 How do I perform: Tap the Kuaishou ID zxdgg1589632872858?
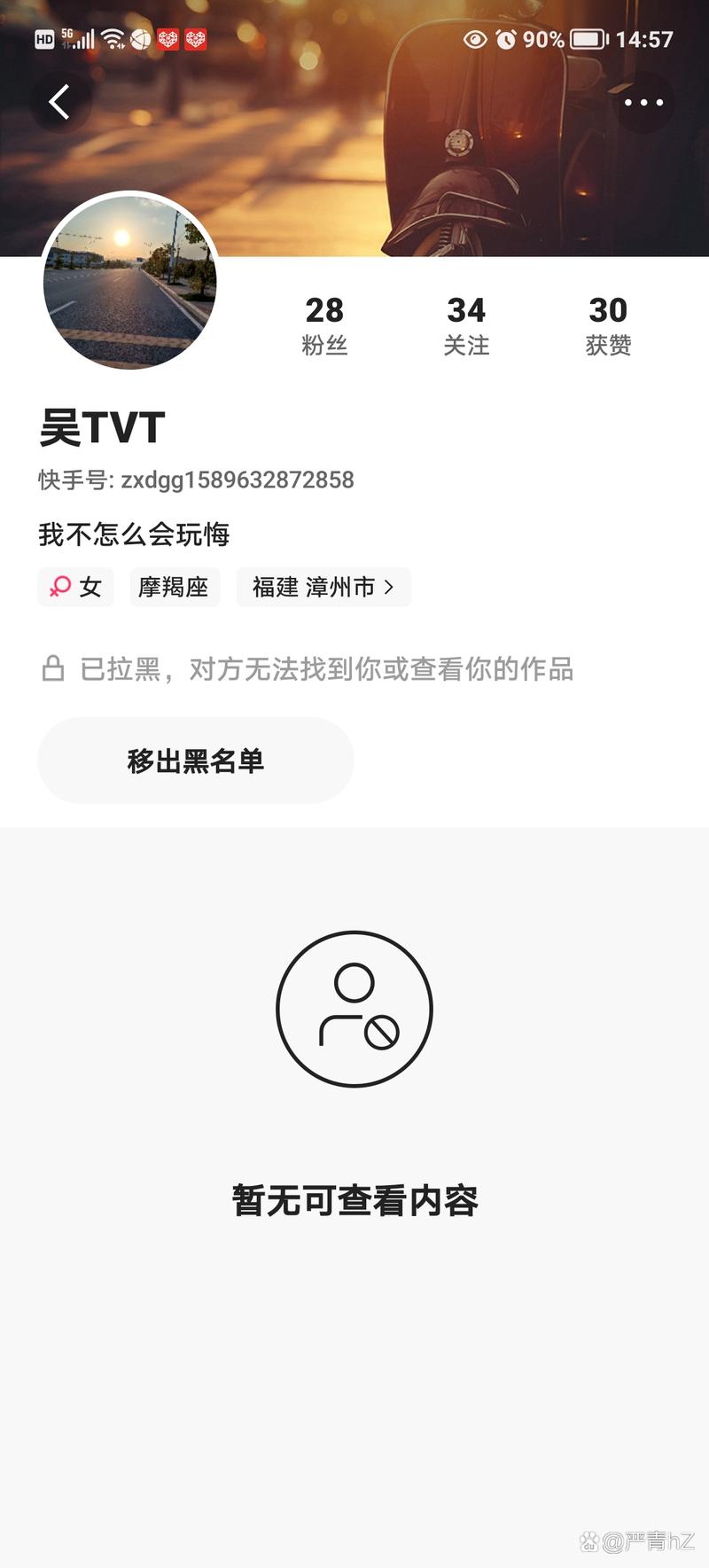(x=195, y=480)
